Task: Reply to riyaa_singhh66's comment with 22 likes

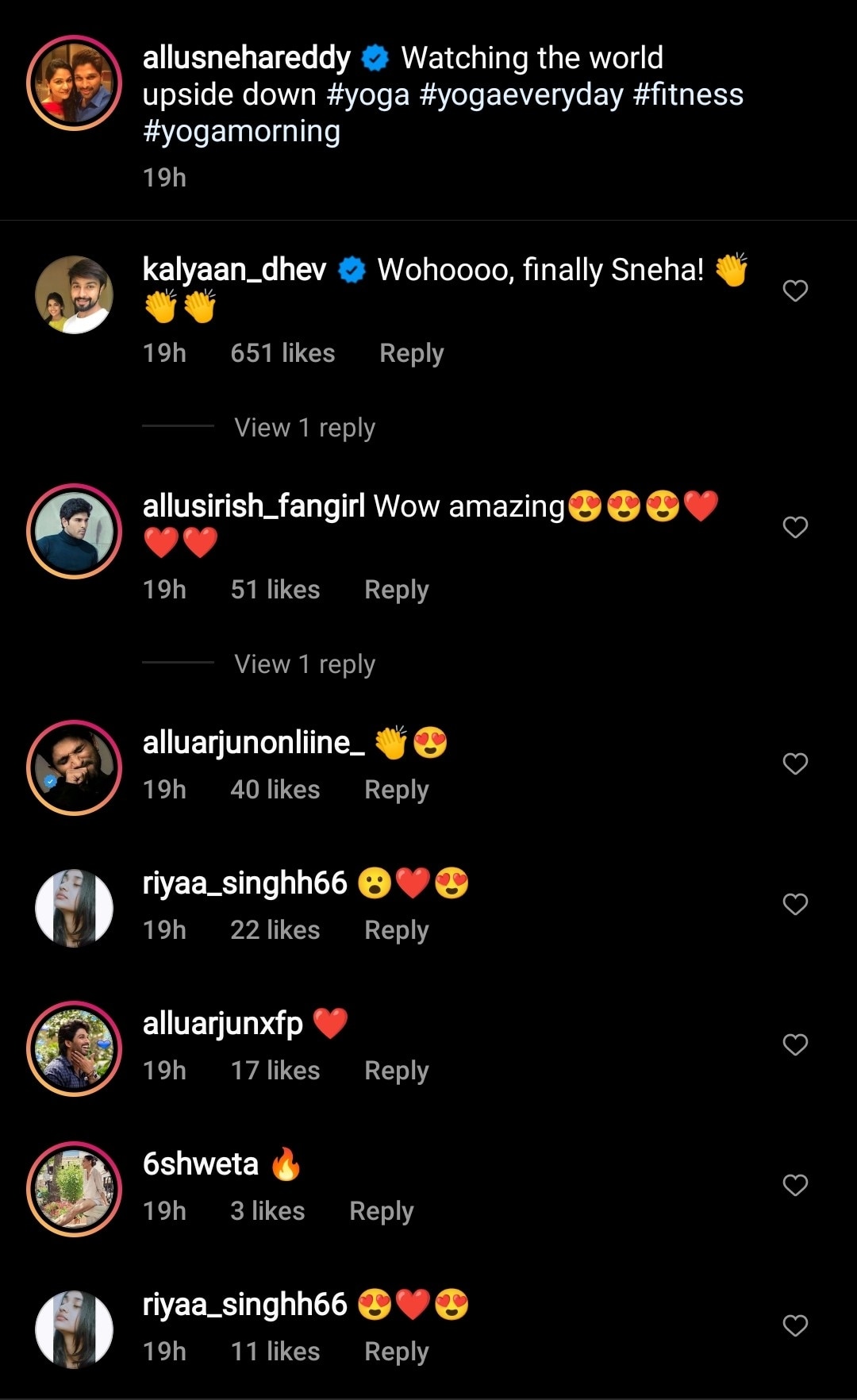Action: (x=396, y=930)
